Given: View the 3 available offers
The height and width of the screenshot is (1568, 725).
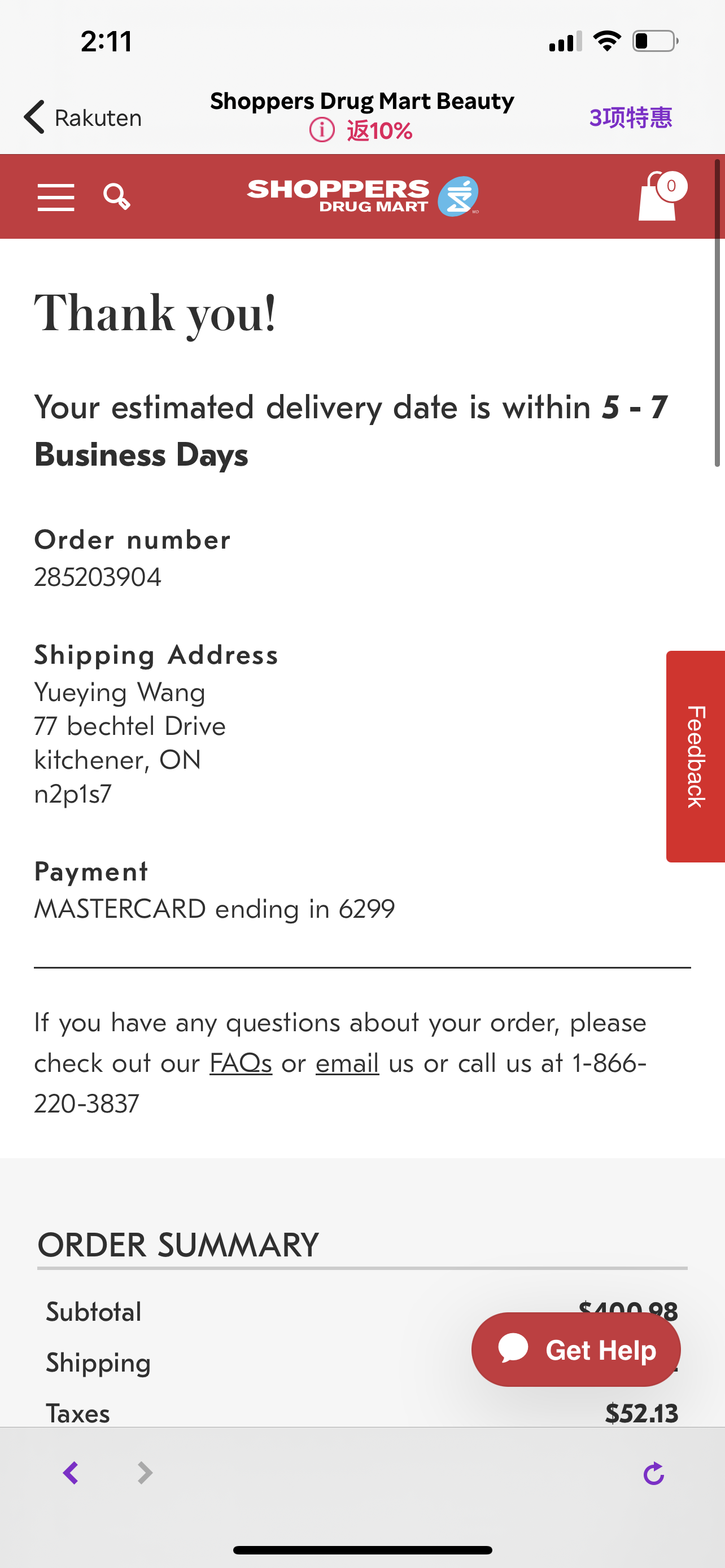Looking at the screenshot, I should (630, 117).
